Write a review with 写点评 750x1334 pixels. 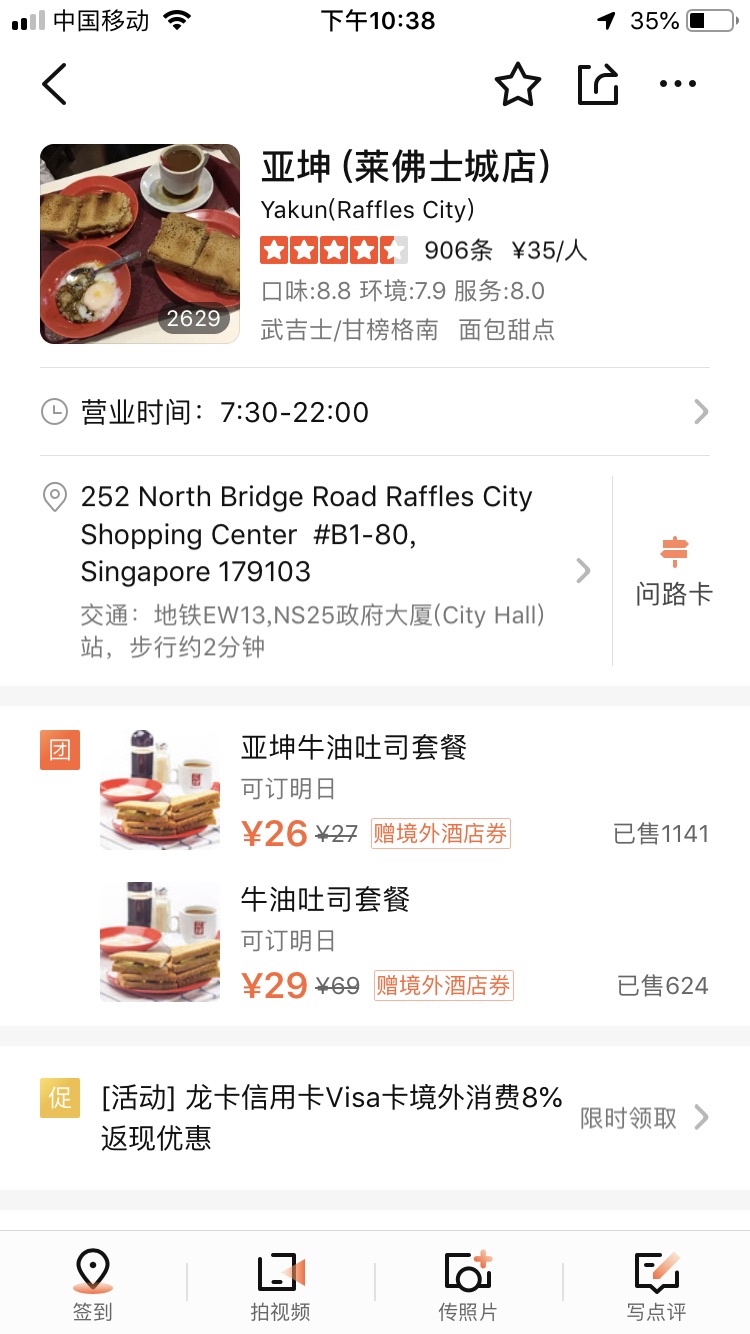coord(656,1284)
